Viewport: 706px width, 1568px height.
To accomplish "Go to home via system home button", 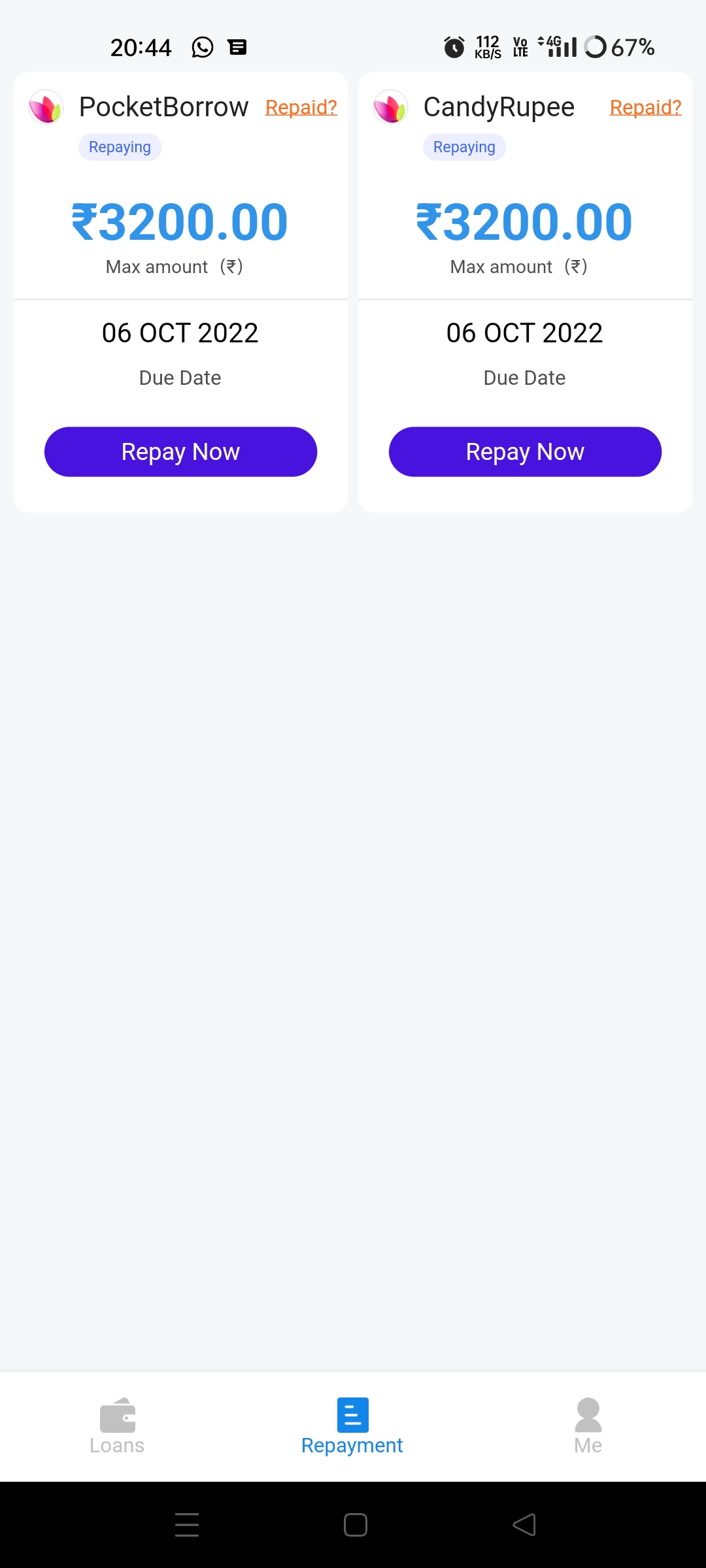I will tap(355, 1525).
